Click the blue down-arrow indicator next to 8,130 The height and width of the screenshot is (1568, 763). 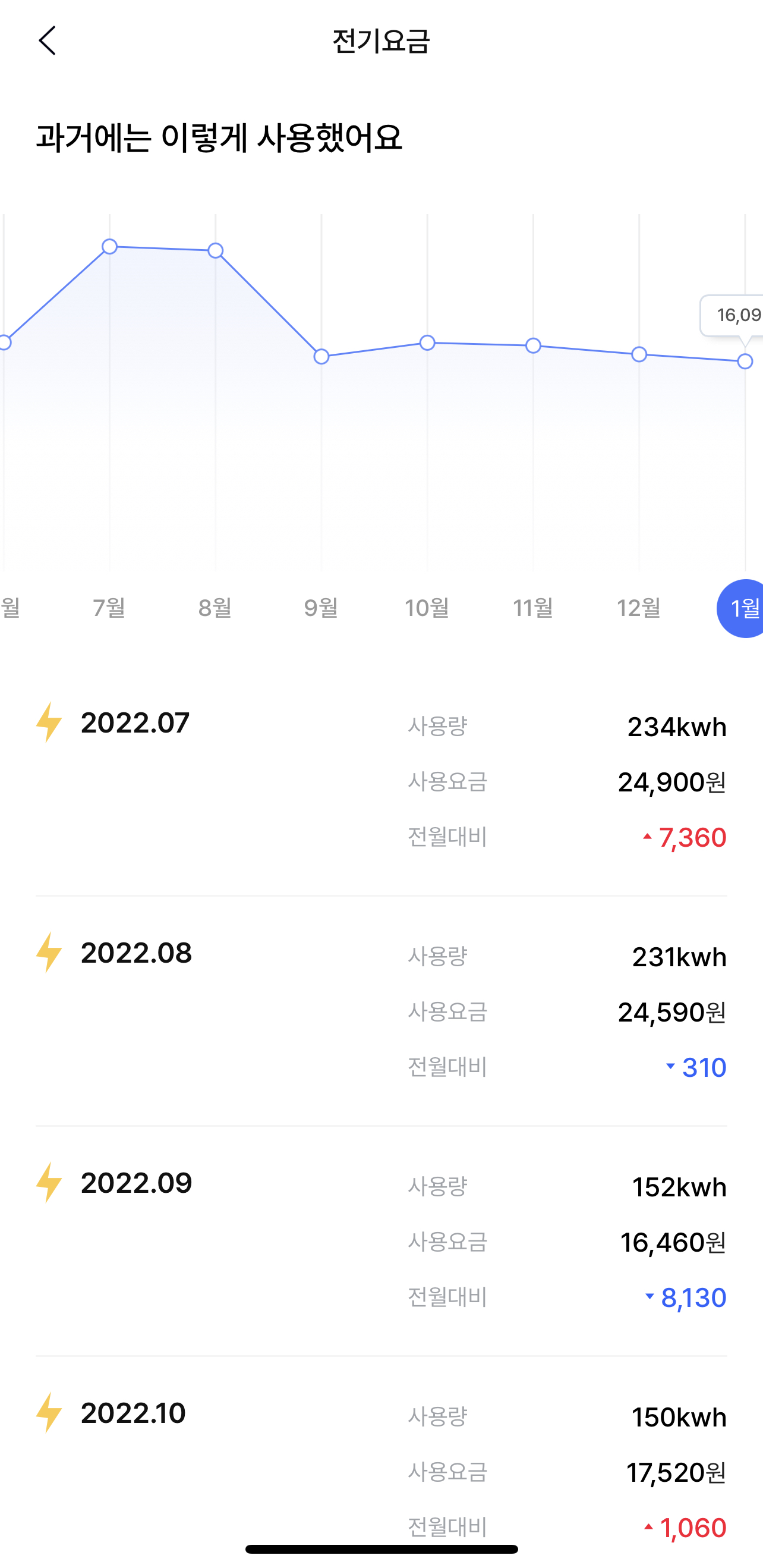[x=649, y=1297]
